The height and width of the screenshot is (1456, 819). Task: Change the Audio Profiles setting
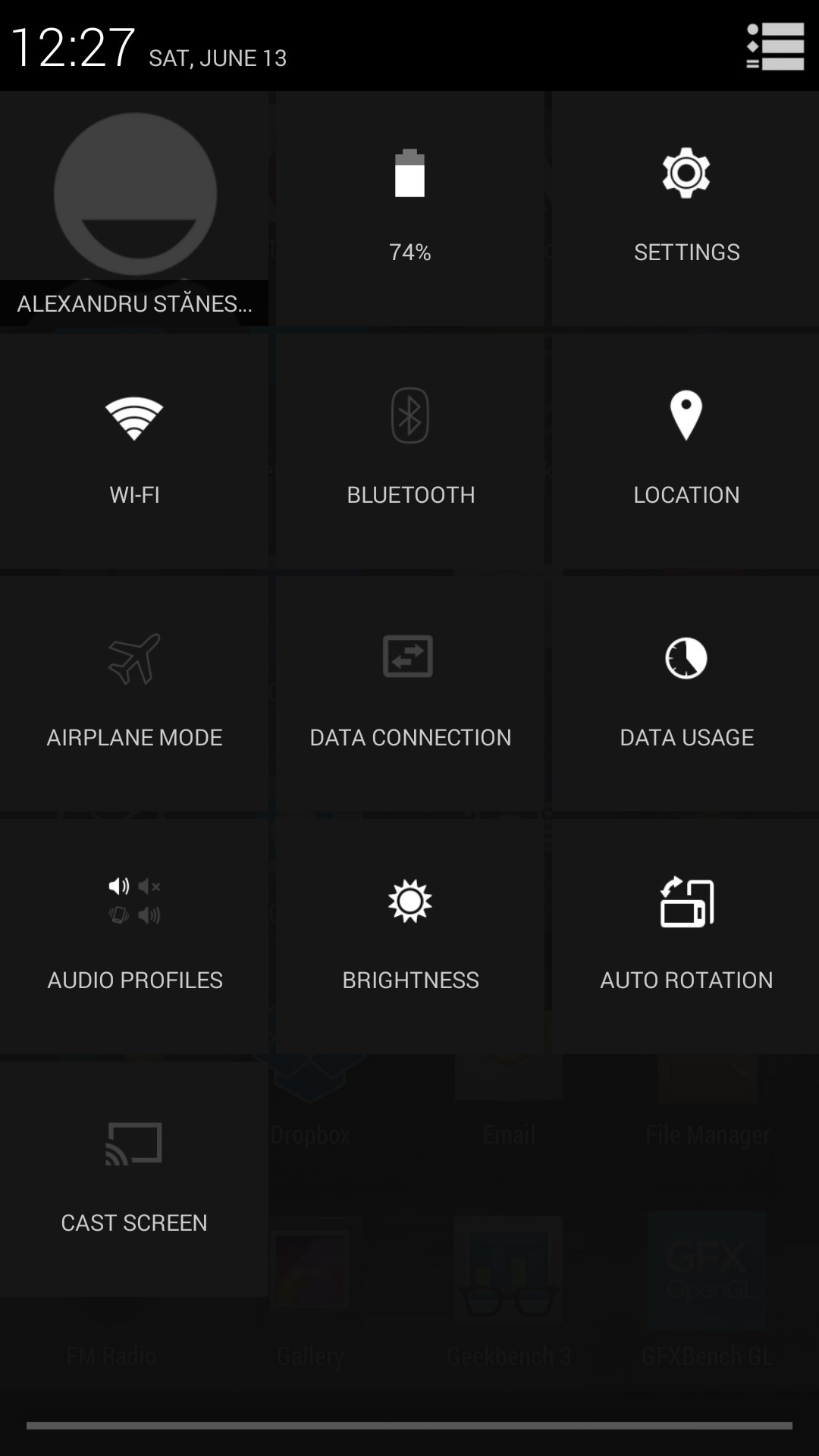tap(134, 936)
